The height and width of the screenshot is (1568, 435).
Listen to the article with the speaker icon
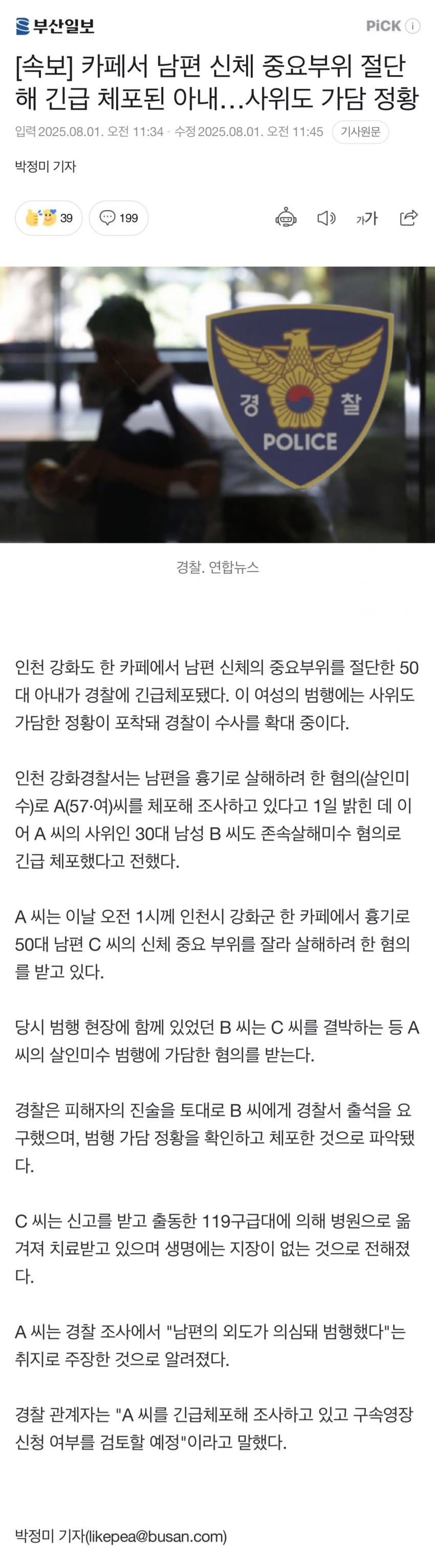(x=326, y=218)
